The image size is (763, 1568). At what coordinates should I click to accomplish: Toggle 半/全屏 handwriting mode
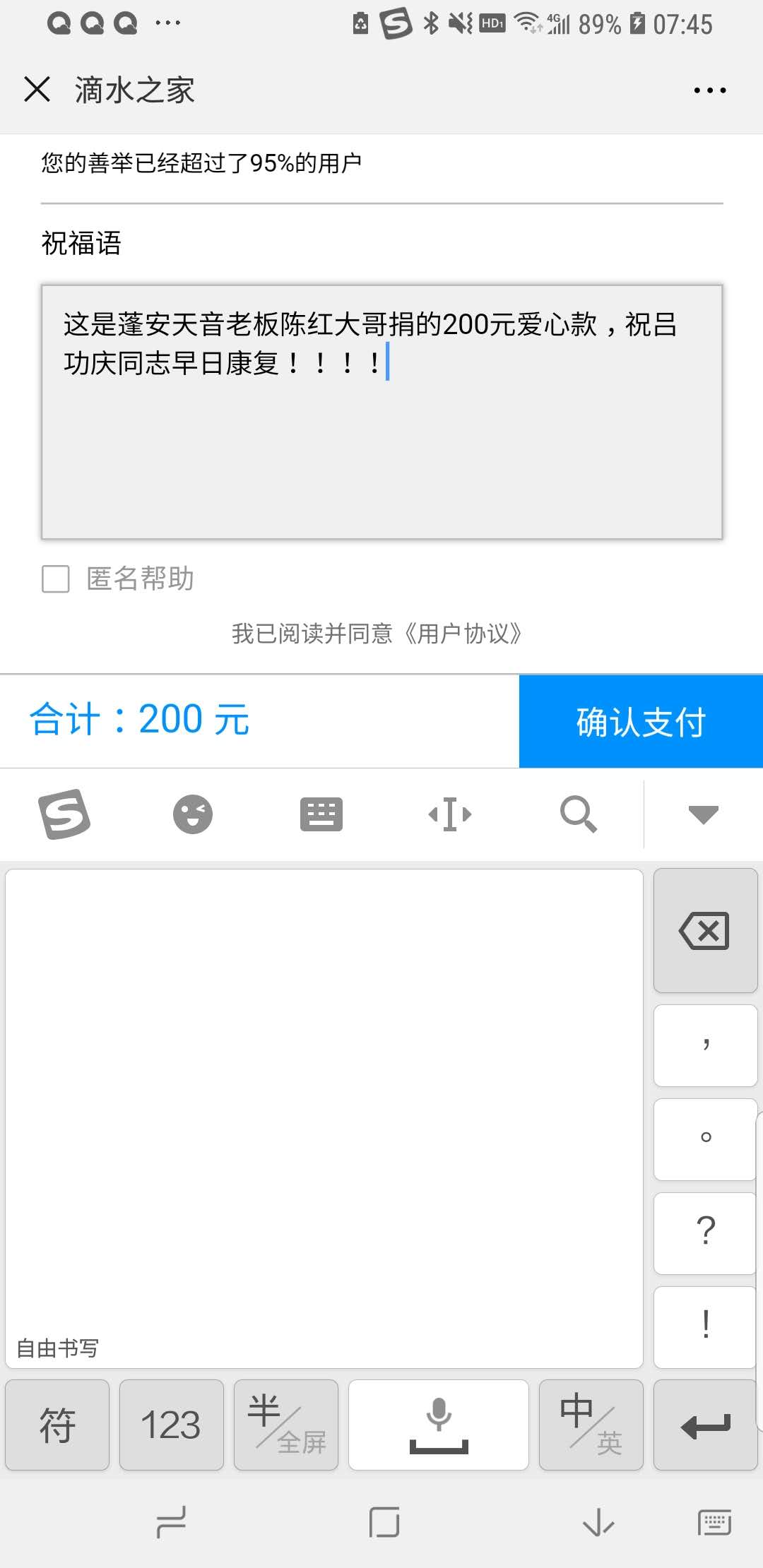(286, 1425)
